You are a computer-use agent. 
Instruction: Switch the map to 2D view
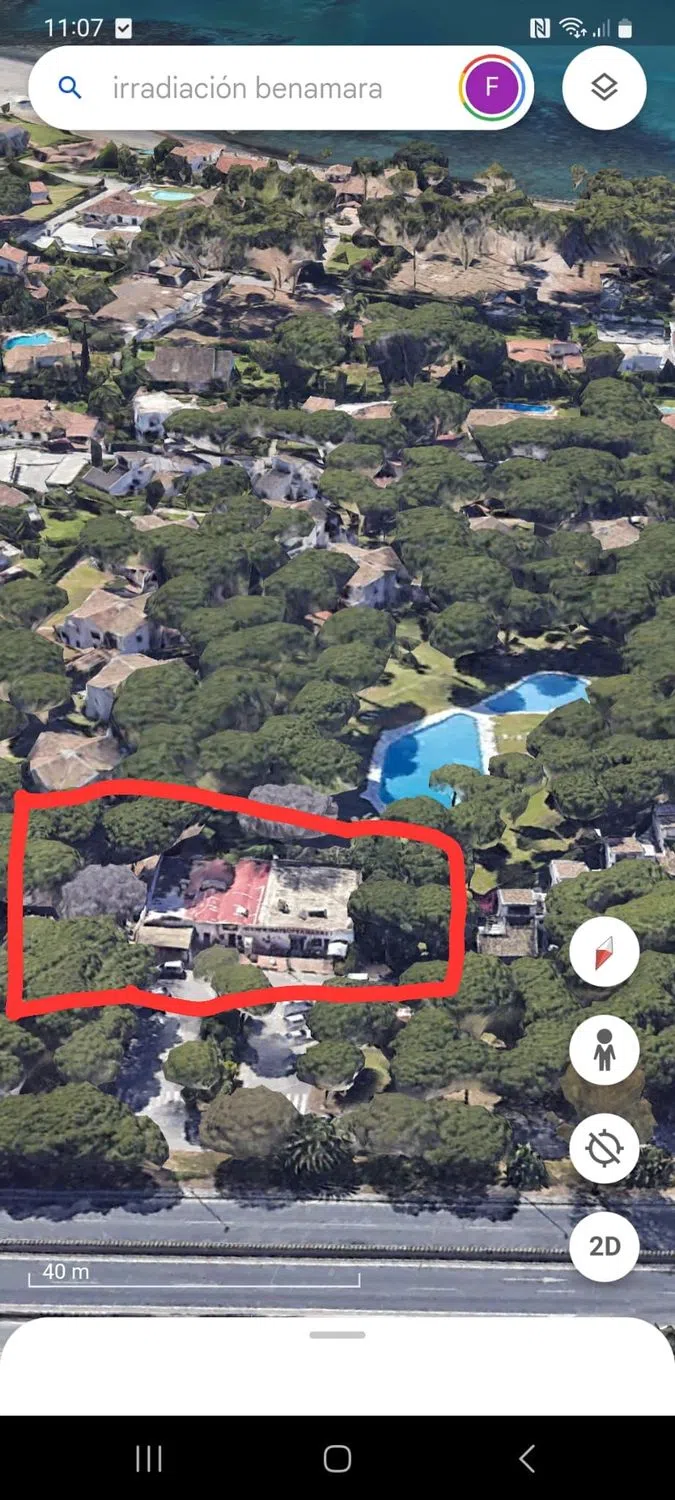point(604,1246)
